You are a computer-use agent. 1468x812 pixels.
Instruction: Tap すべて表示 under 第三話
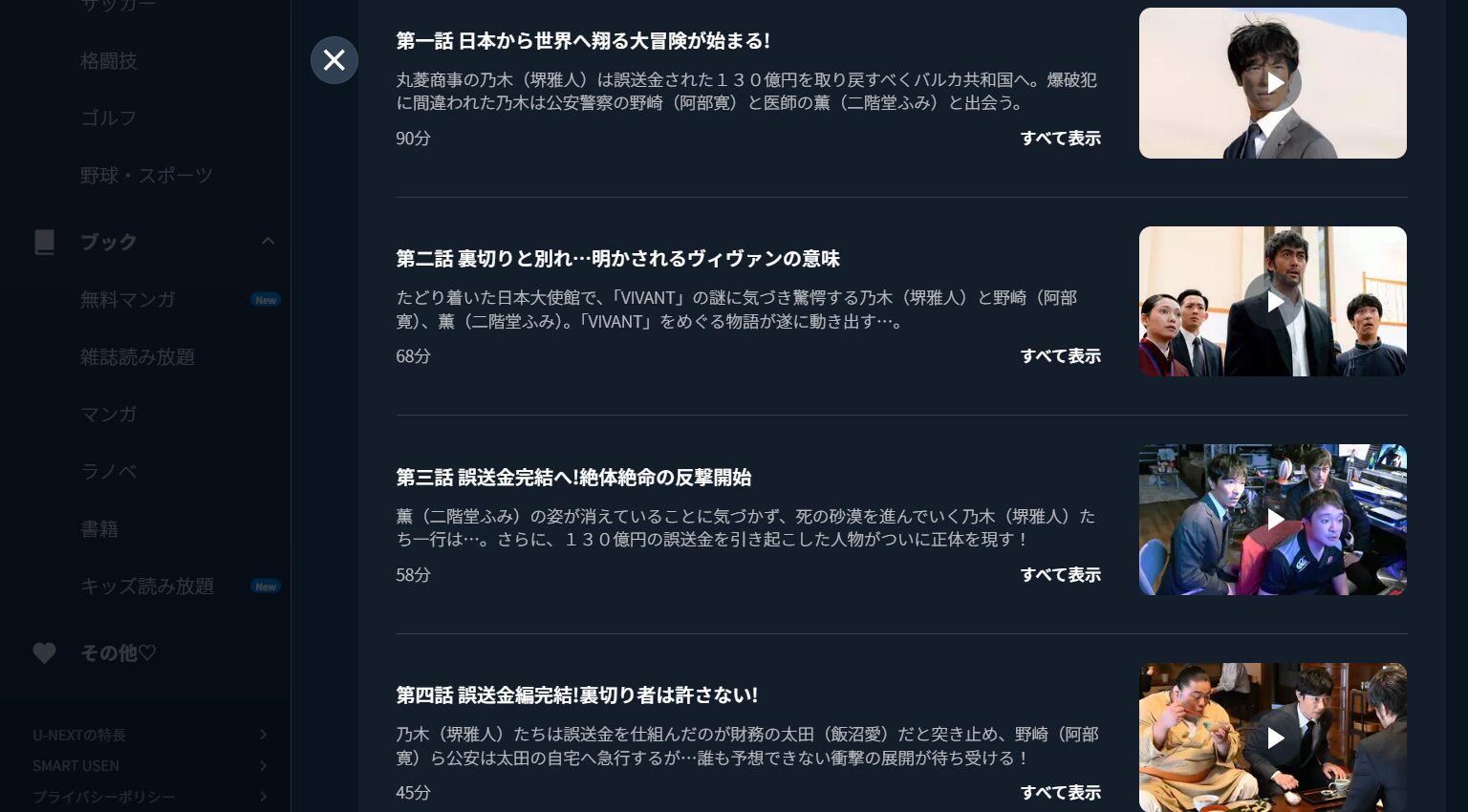pos(1060,575)
